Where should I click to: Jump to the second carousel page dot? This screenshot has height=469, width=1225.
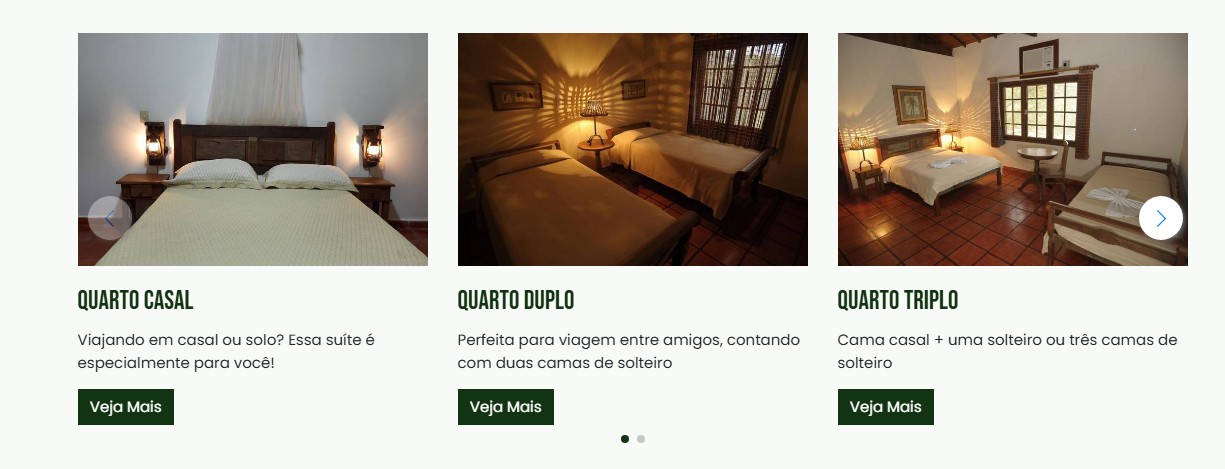641,439
